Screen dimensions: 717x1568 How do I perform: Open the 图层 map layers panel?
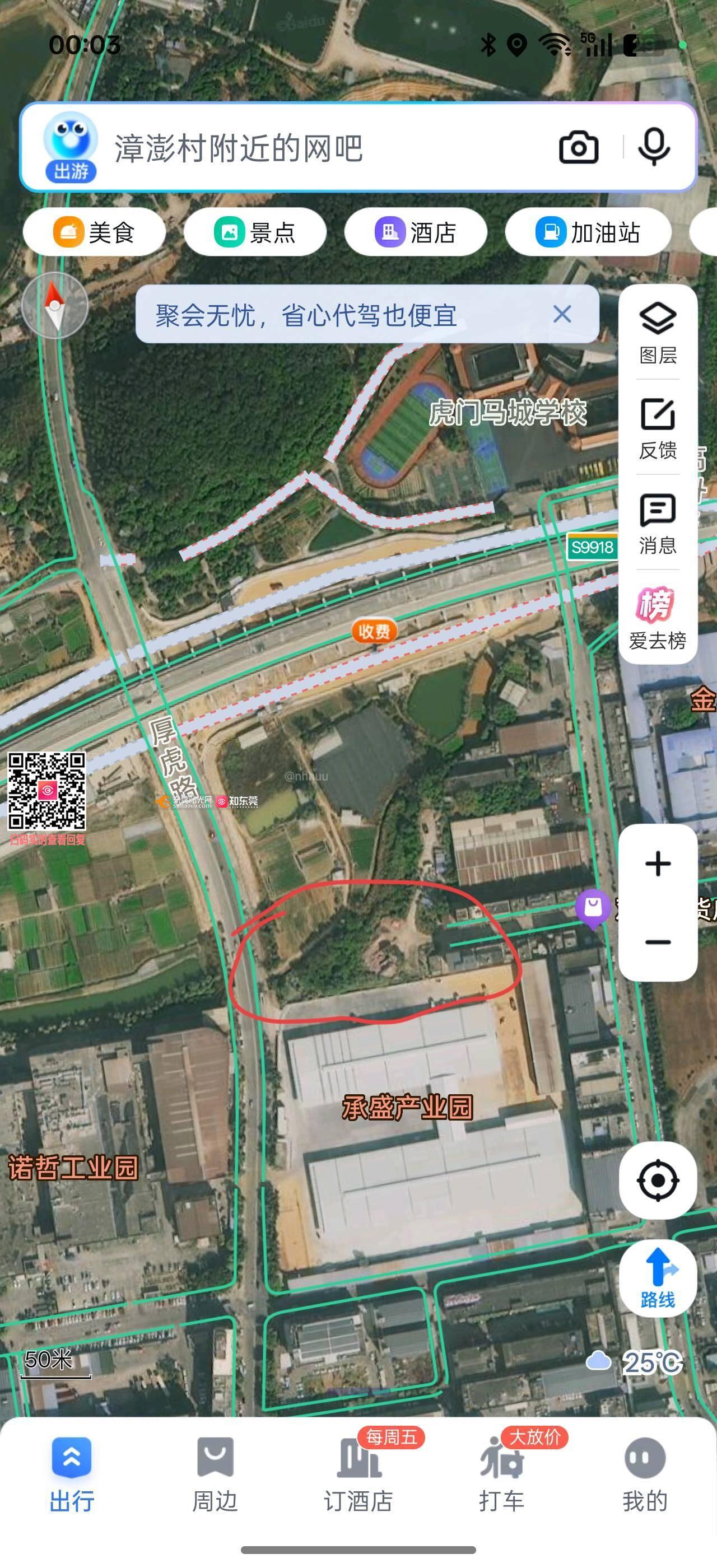[658, 332]
